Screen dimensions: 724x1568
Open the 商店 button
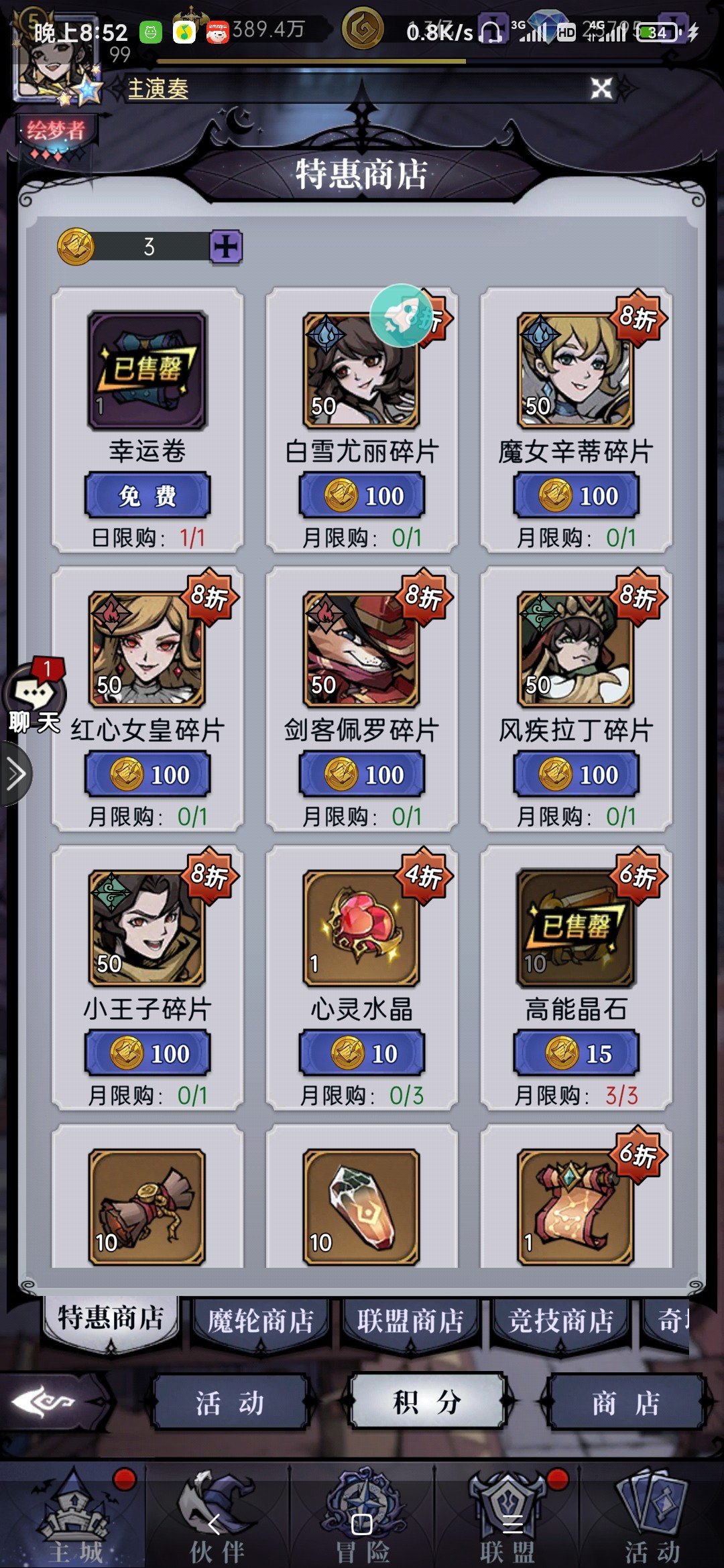[625, 1402]
